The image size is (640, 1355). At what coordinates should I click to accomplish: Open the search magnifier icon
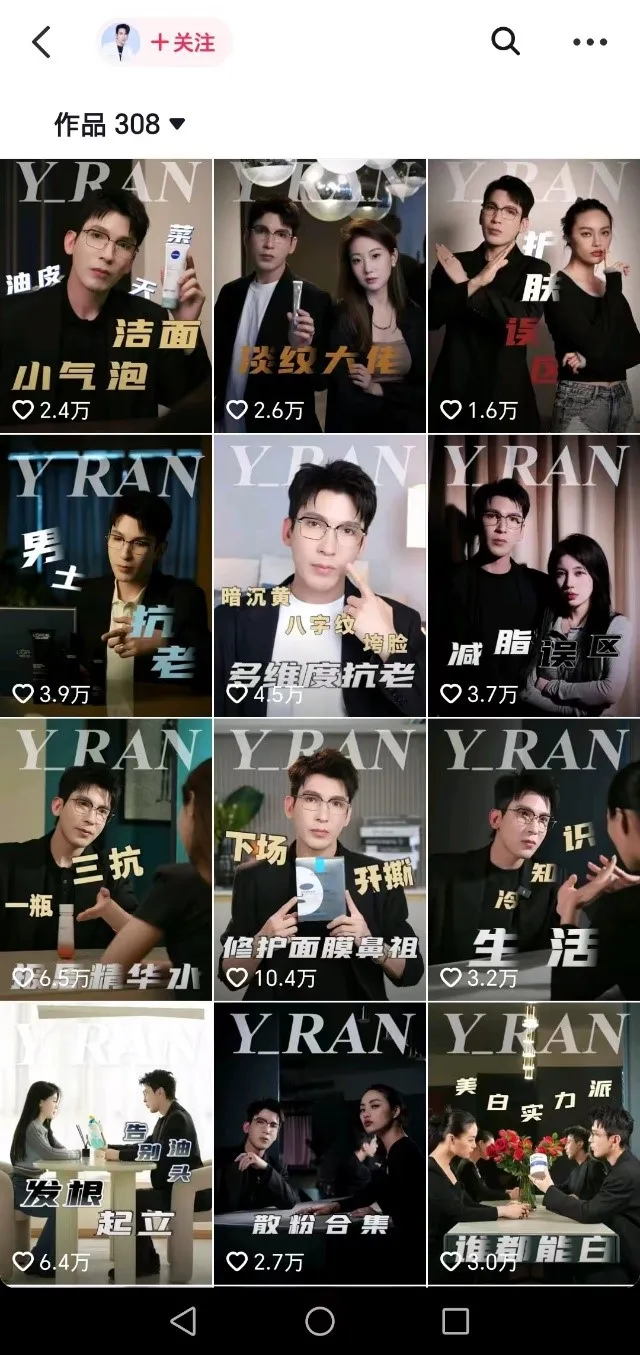coord(506,42)
